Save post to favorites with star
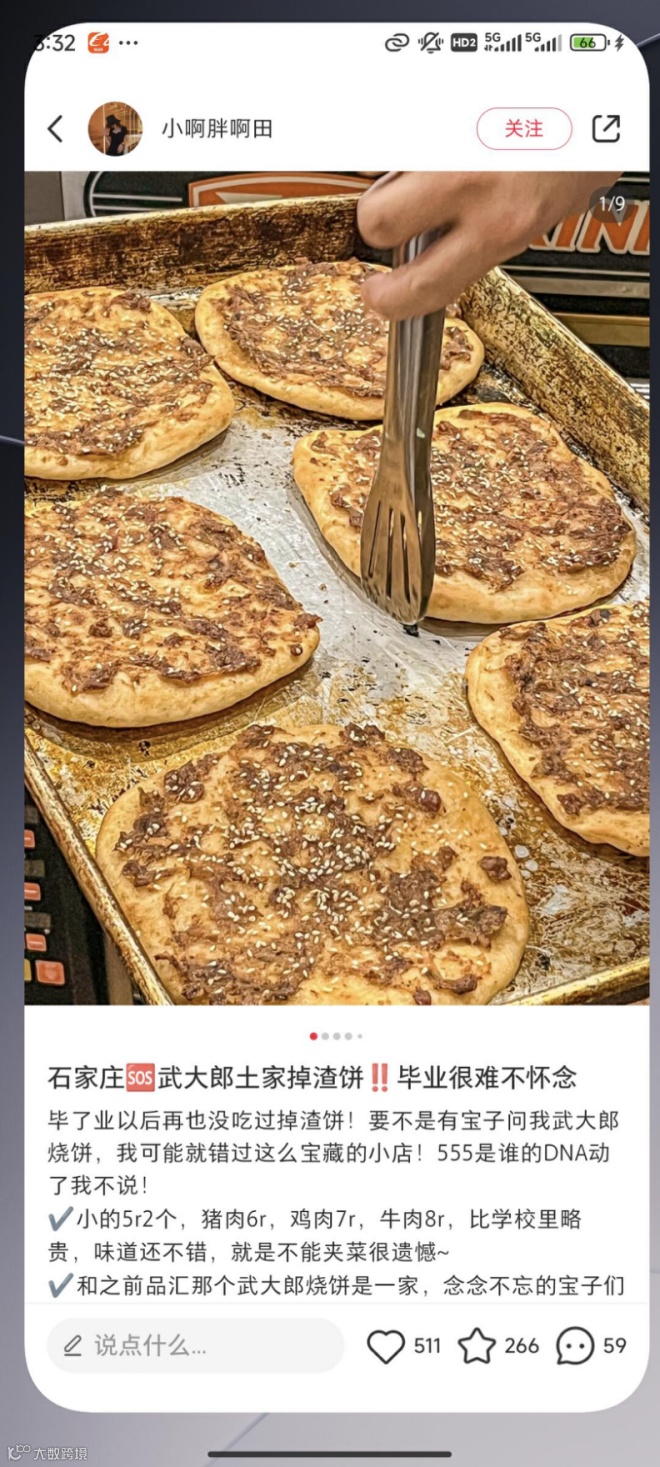Screen dimensions: 660x1467 tap(477, 1346)
